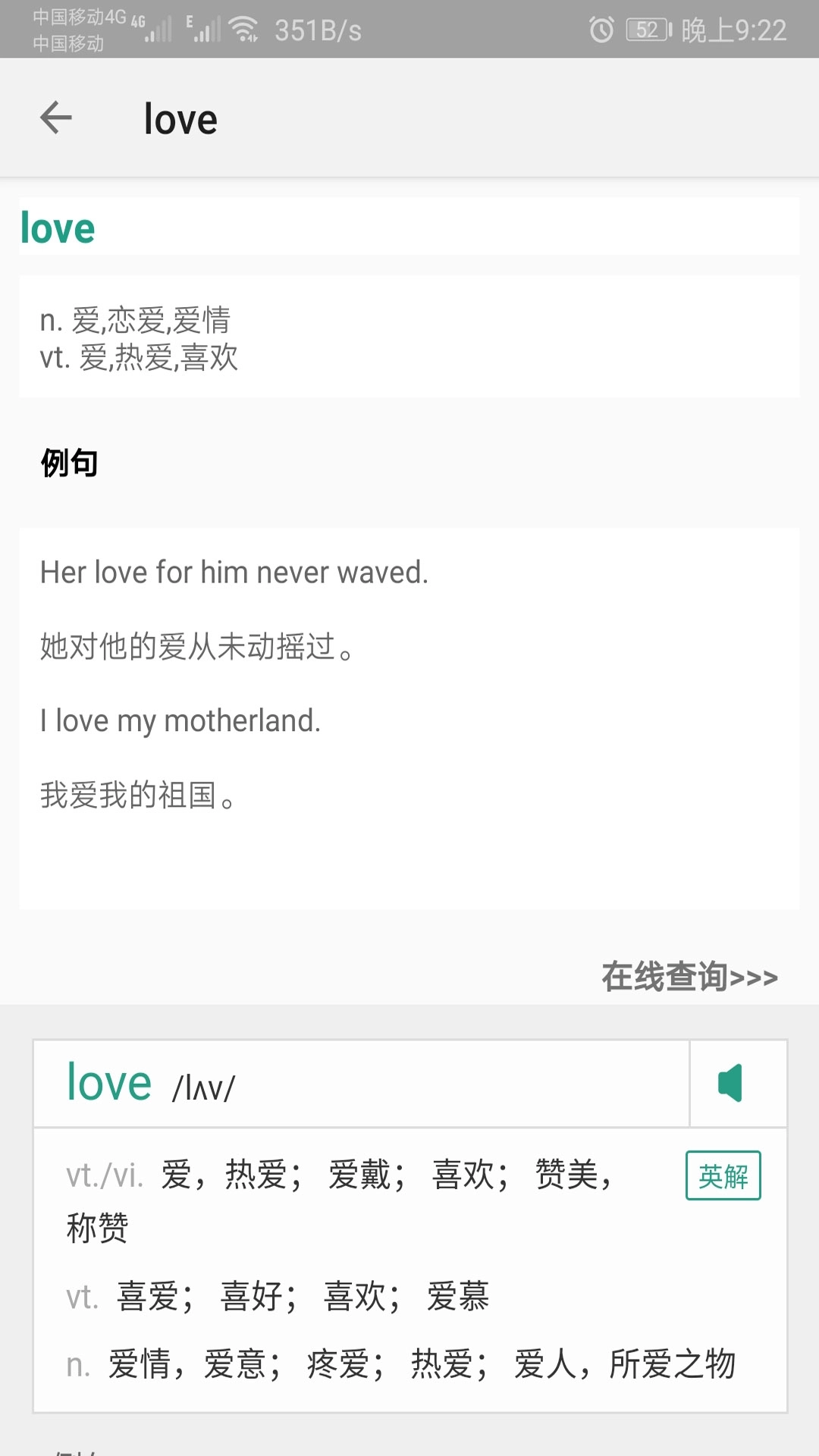Viewport: 819px width, 1456px height.
Task: Tap the 例句 examples heading
Action: [68, 463]
